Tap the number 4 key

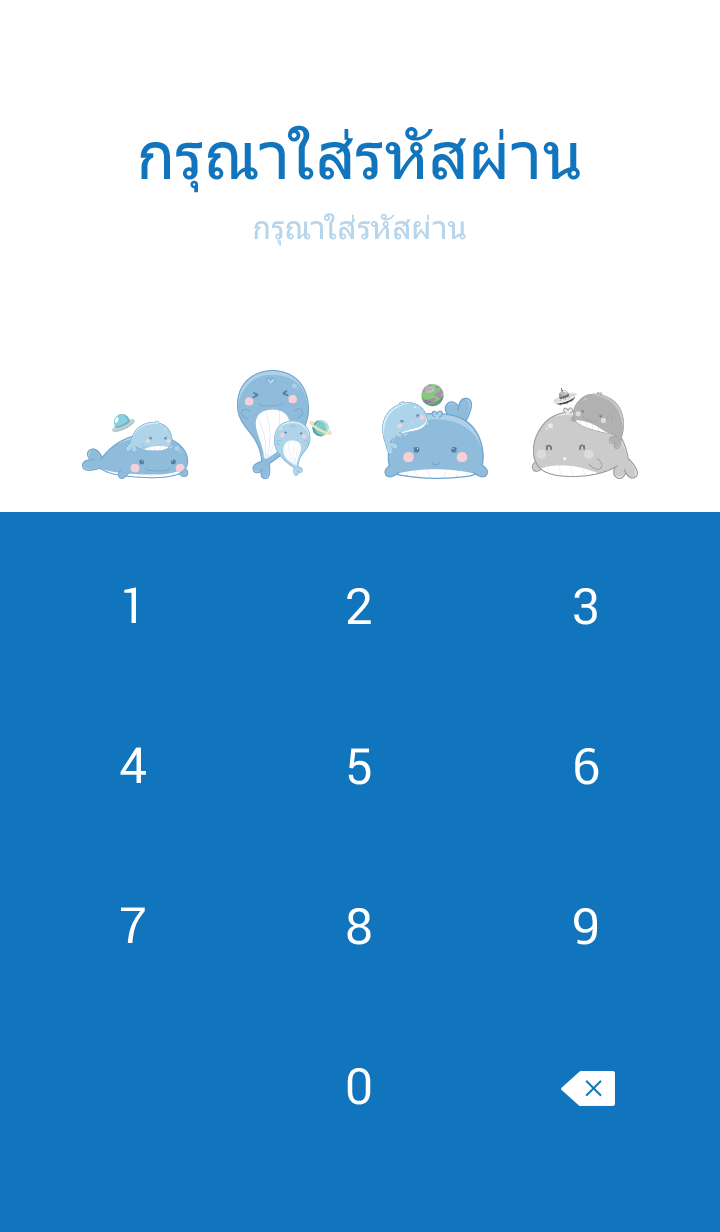tap(132, 767)
